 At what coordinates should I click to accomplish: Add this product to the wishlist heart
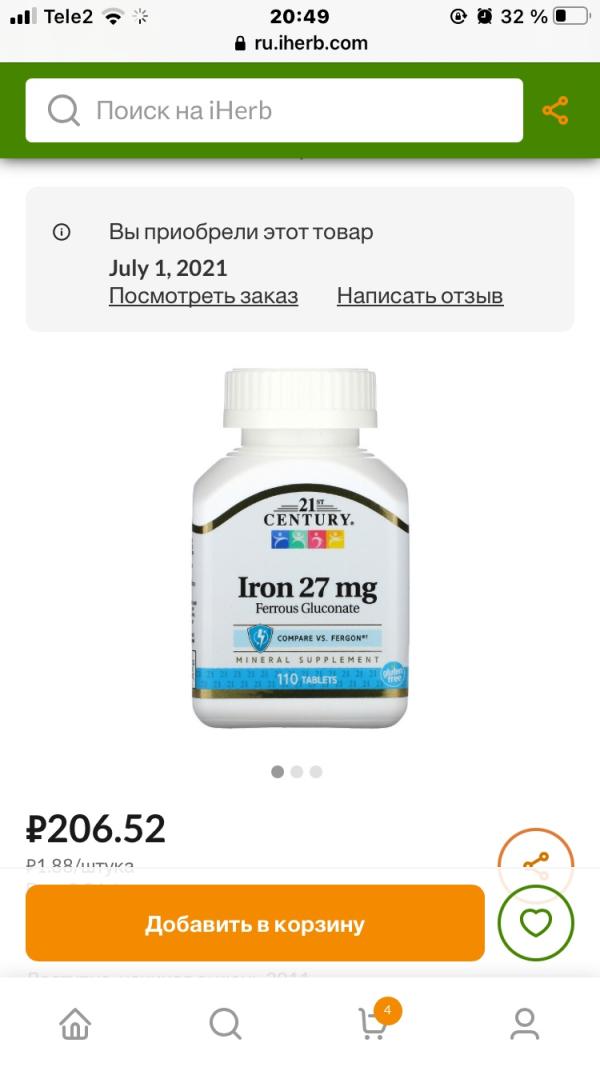536,923
